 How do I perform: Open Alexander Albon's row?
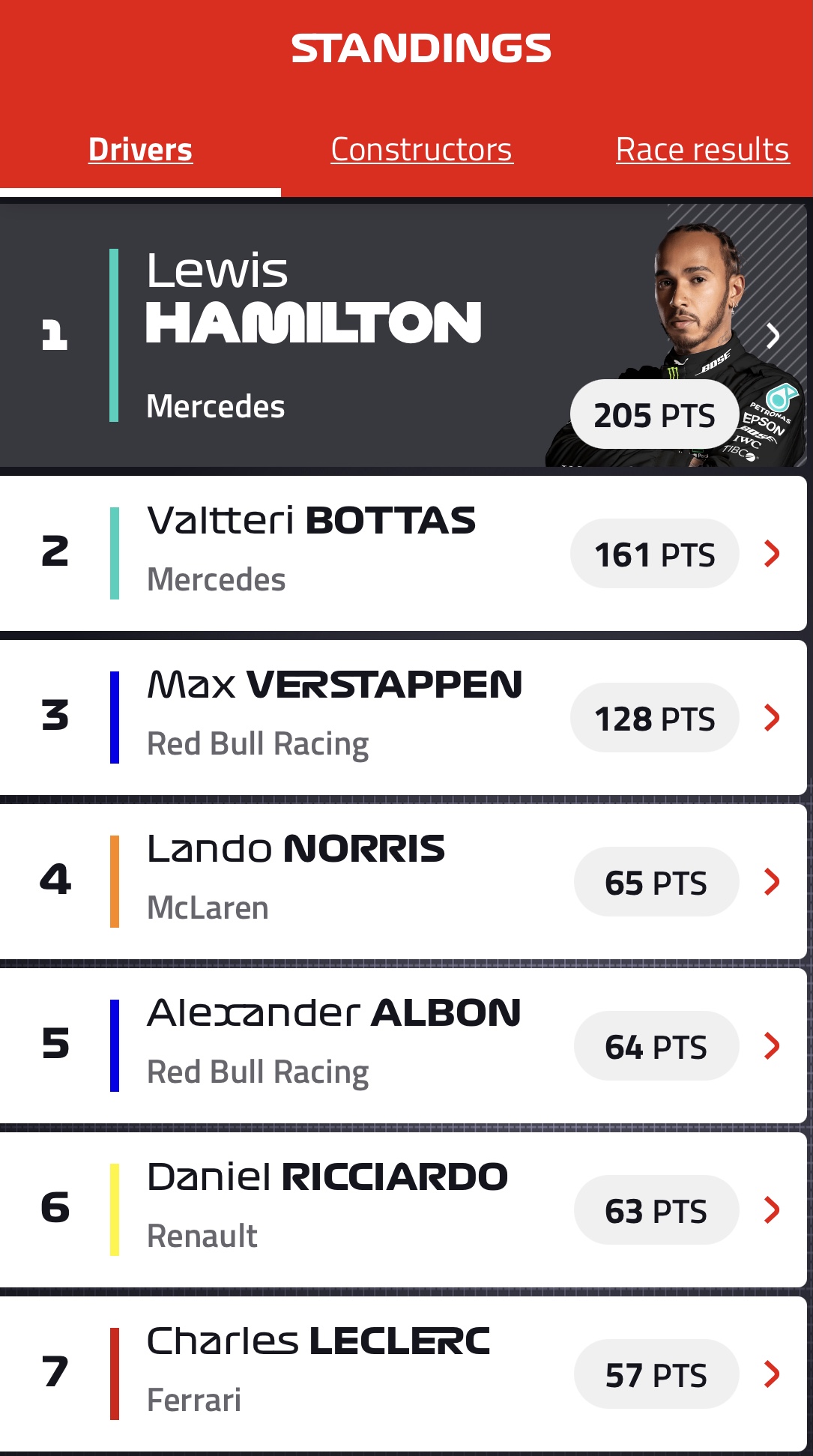[x=403, y=1045]
